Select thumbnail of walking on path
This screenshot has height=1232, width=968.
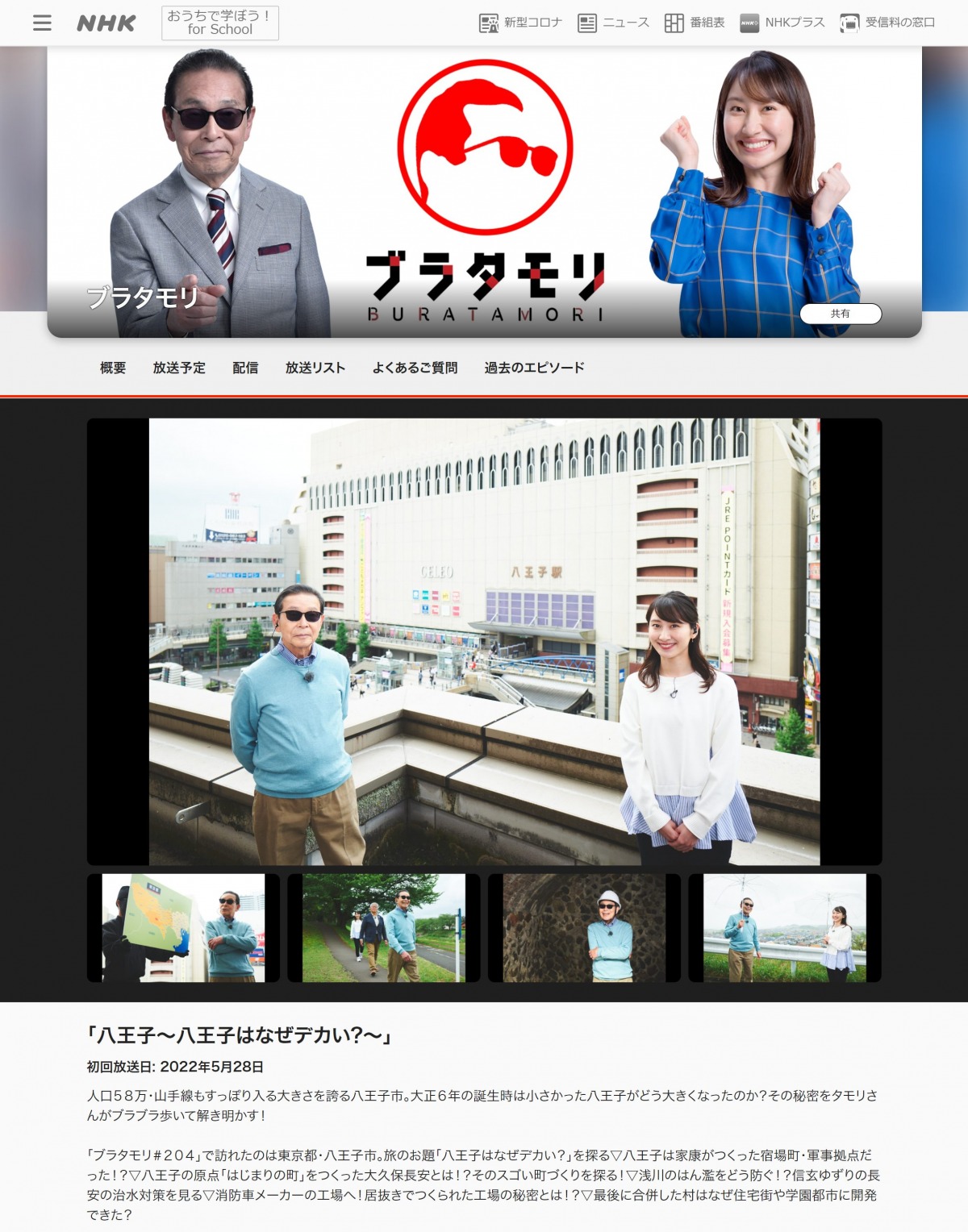(384, 928)
